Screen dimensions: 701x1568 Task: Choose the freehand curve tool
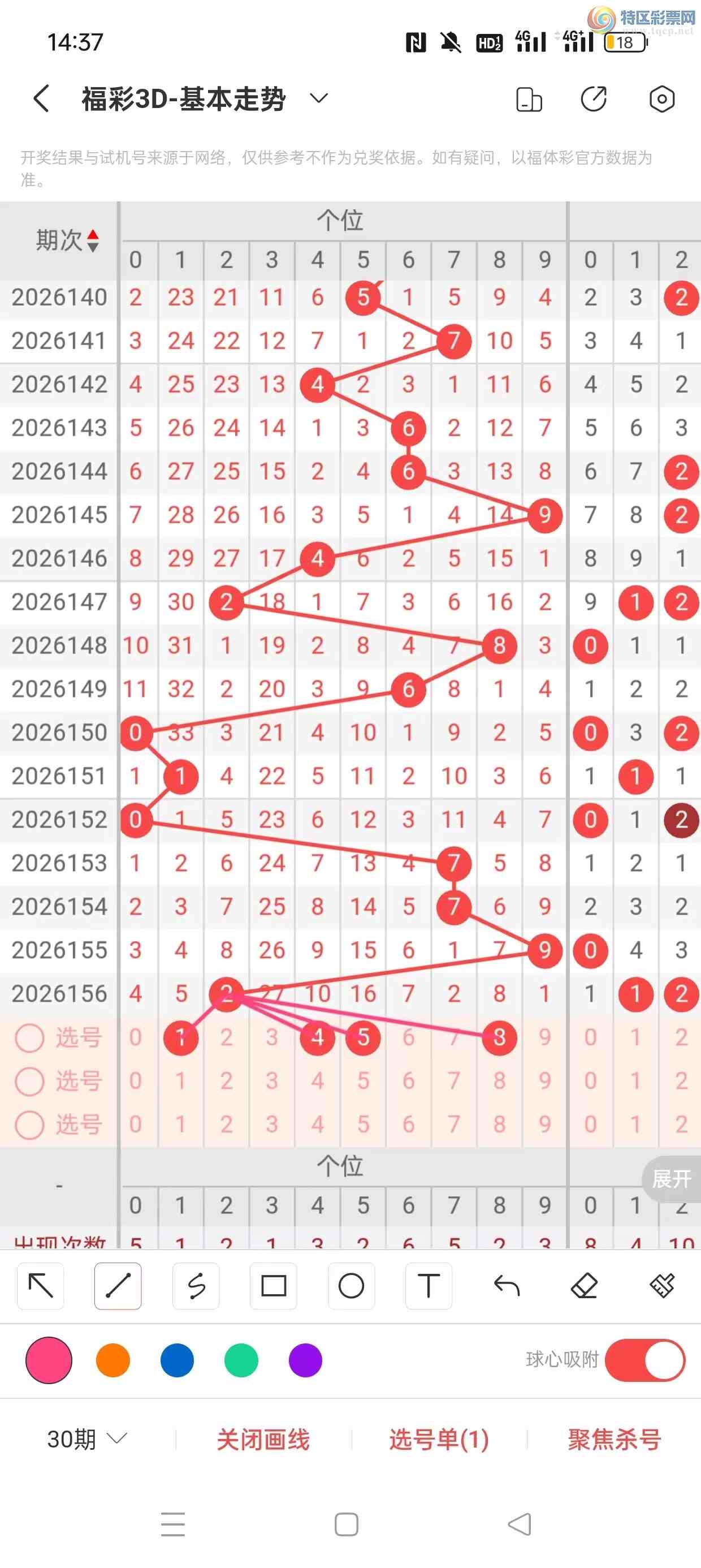(x=196, y=1286)
